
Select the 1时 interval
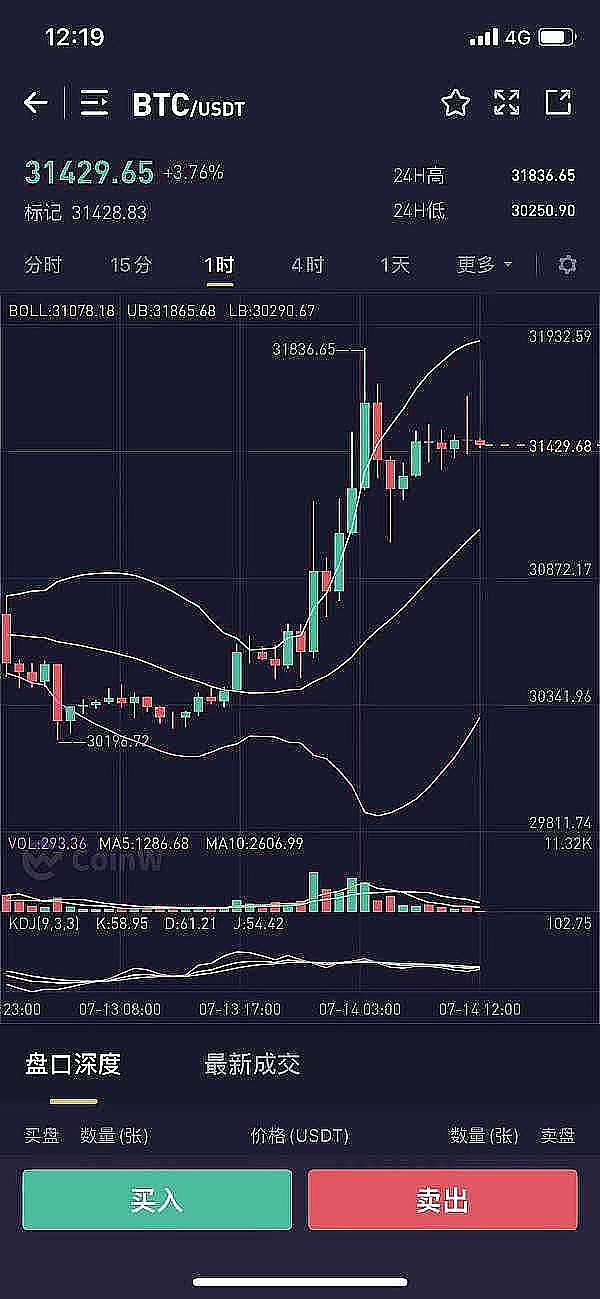[x=219, y=265]
